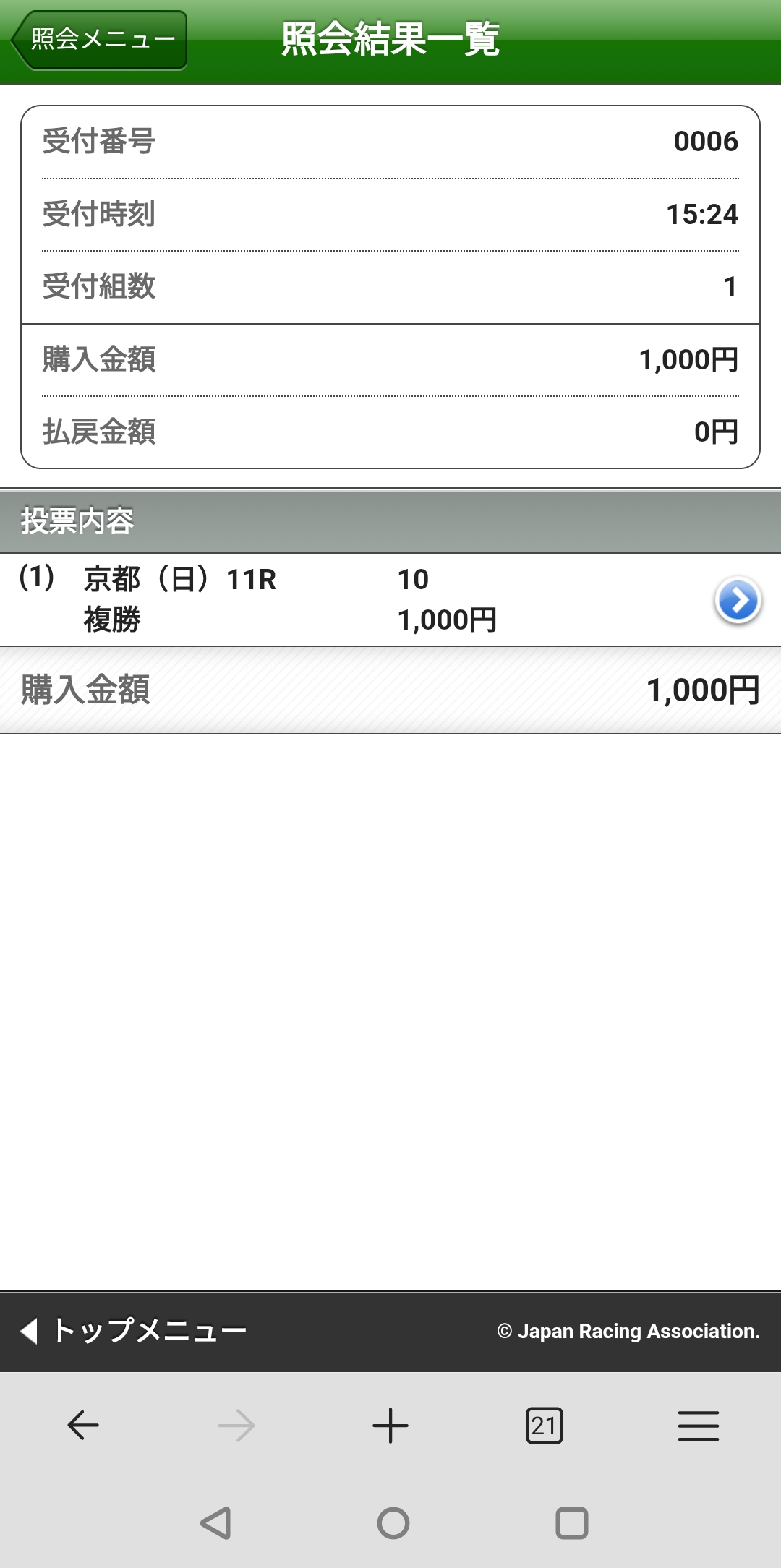This screenshot has width=781, height=1568.
Task: Tap the browser back arrow
Action: click(83, 1426)
